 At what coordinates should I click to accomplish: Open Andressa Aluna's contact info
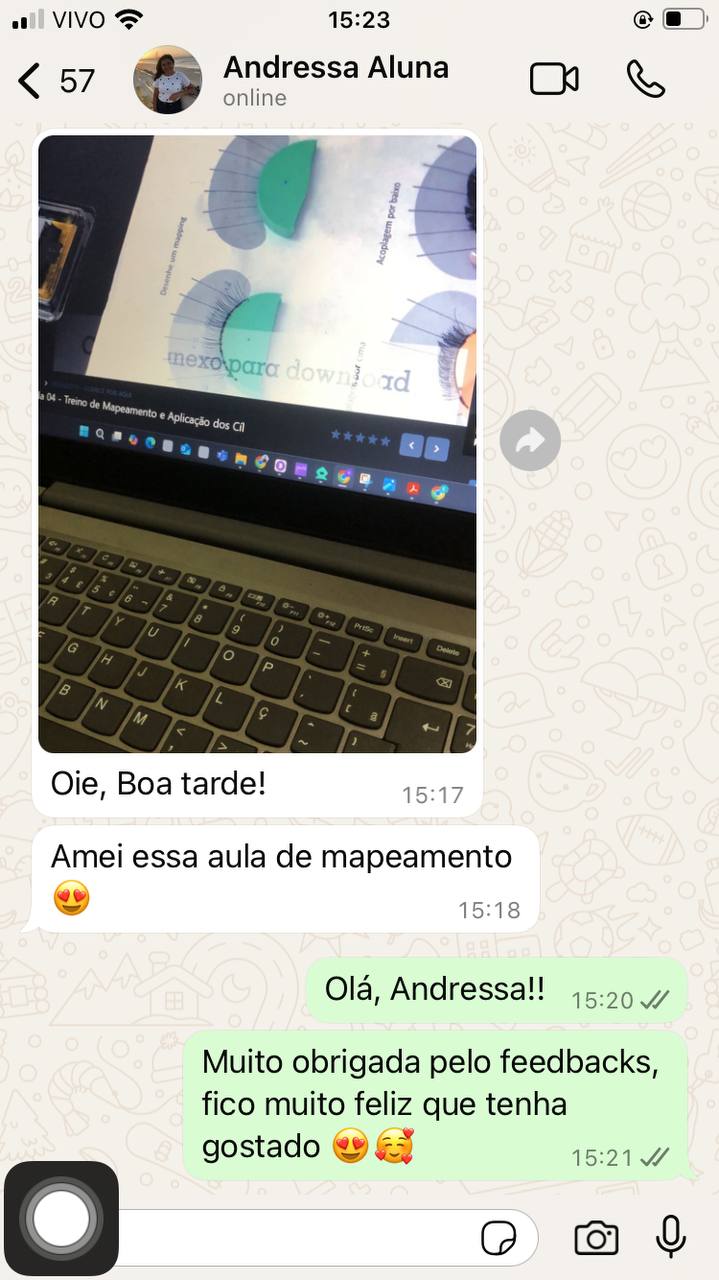[335, 80]
